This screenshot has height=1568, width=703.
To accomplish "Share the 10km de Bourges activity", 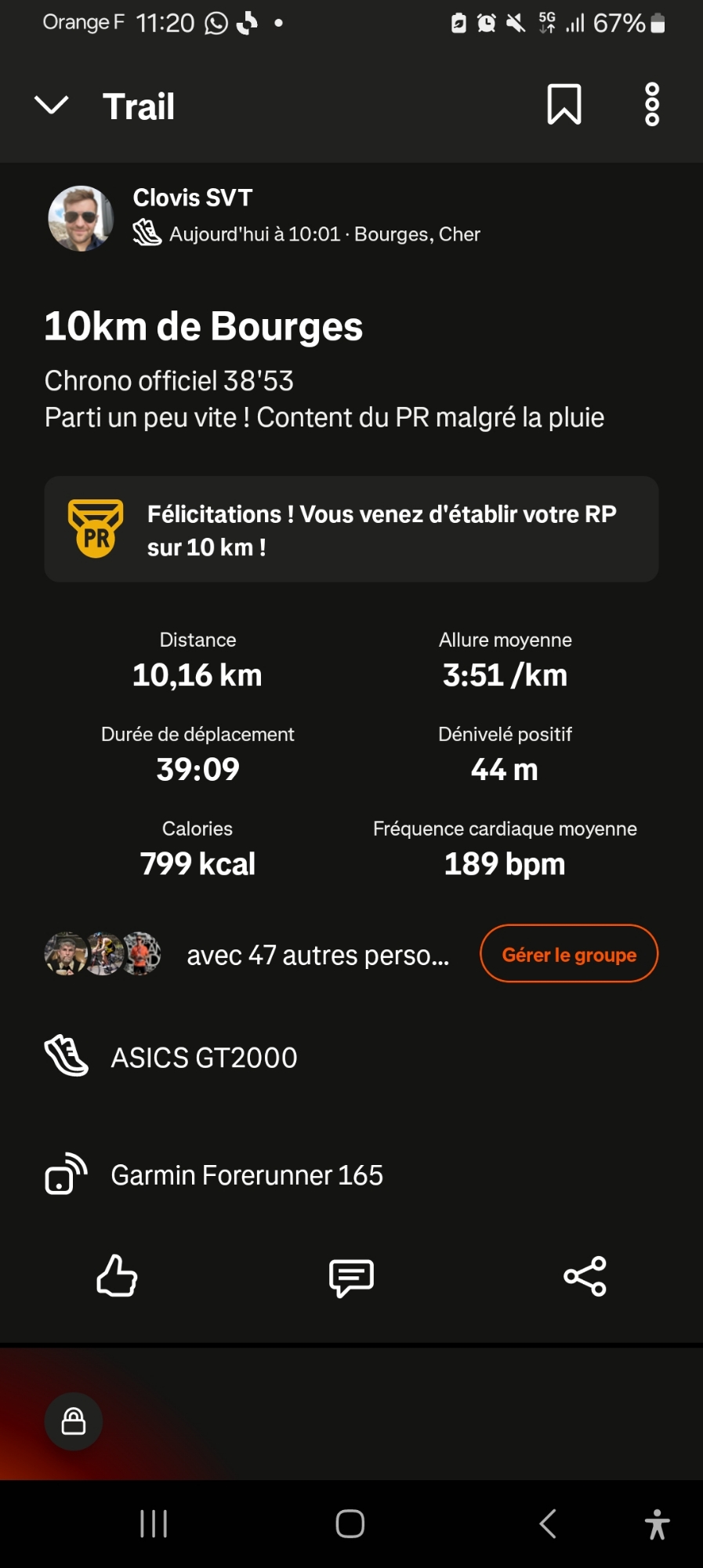I will pyautogui.click(x=585, y=1276).
